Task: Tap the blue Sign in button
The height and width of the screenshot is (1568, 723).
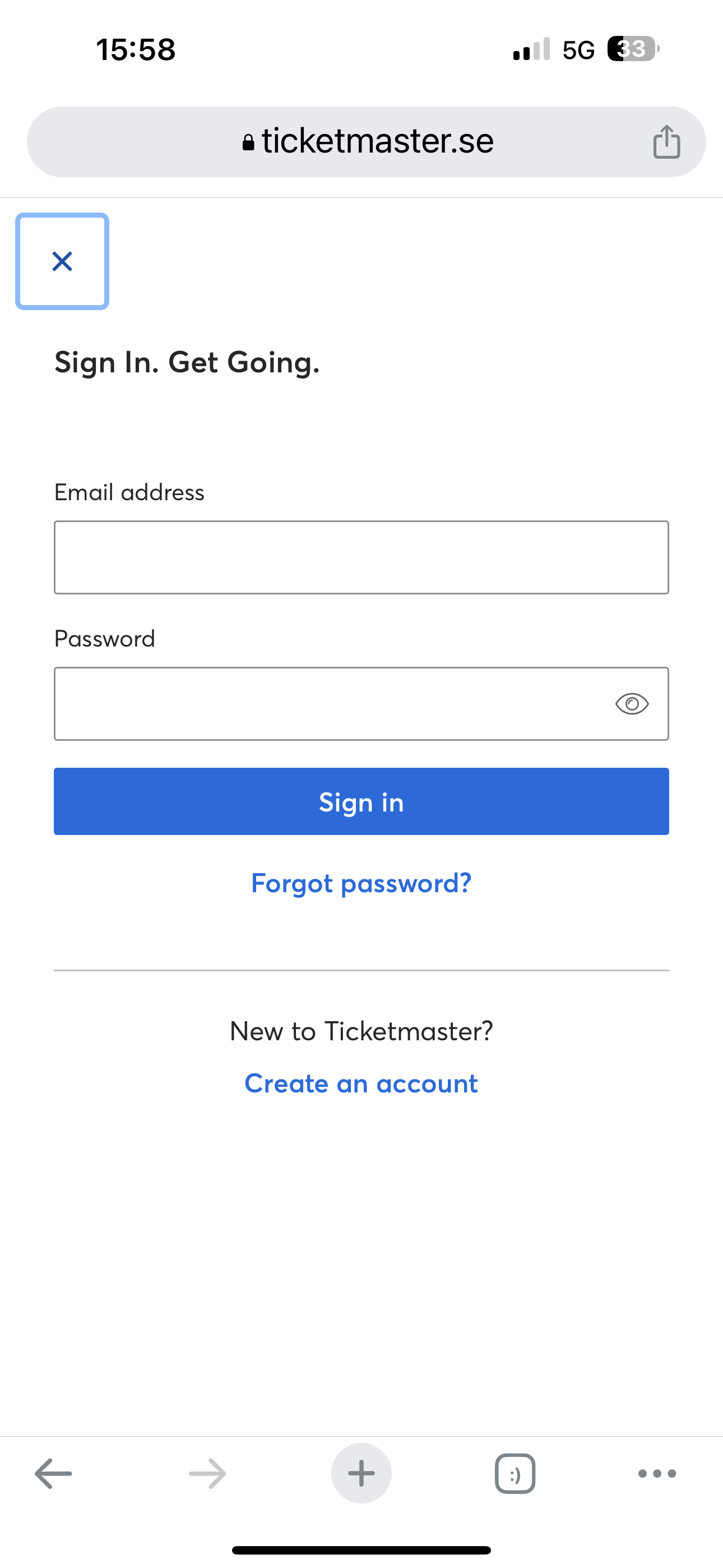Action: [x=361, y=801]
